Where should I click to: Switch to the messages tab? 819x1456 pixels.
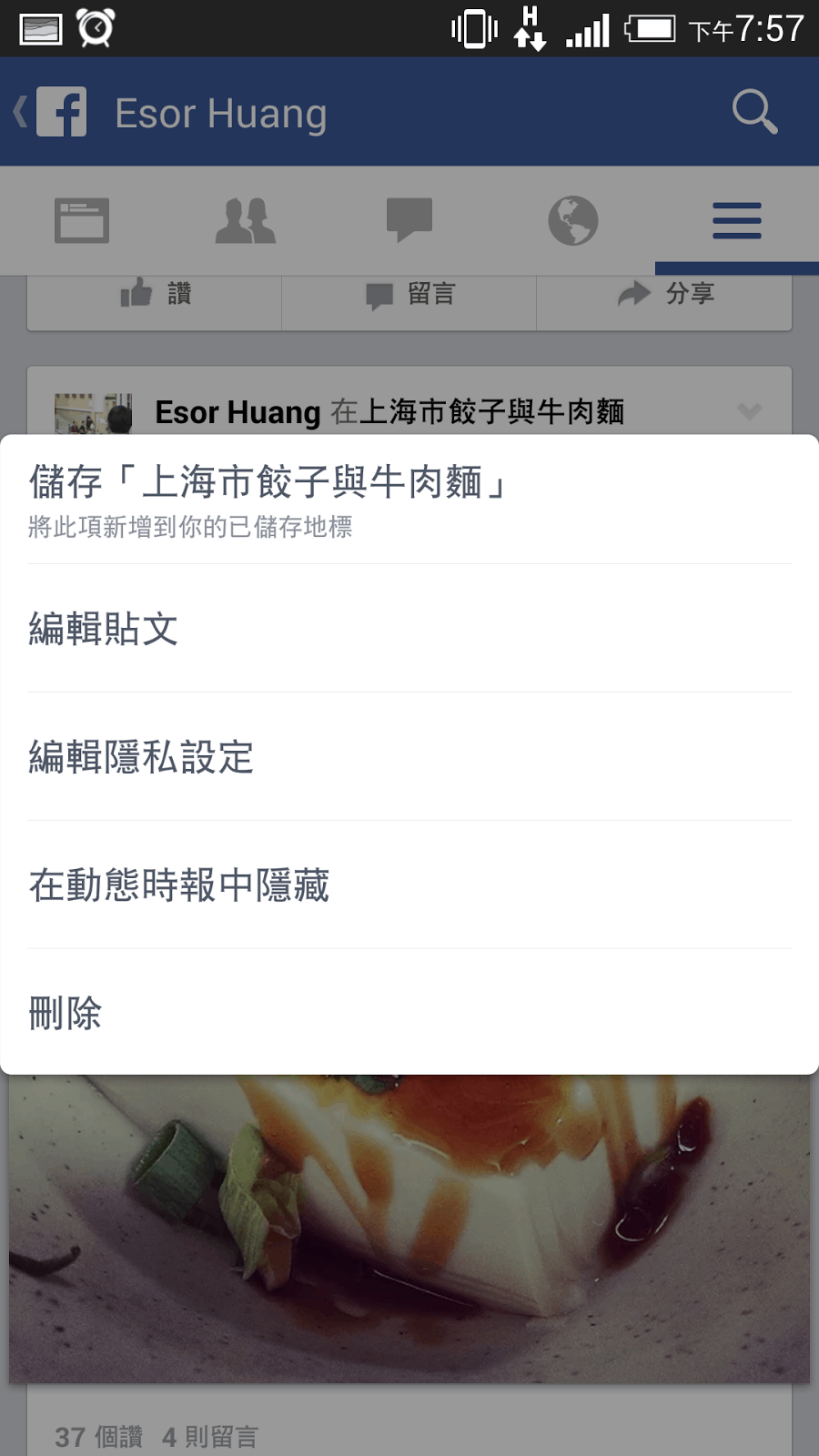point(409,220)
